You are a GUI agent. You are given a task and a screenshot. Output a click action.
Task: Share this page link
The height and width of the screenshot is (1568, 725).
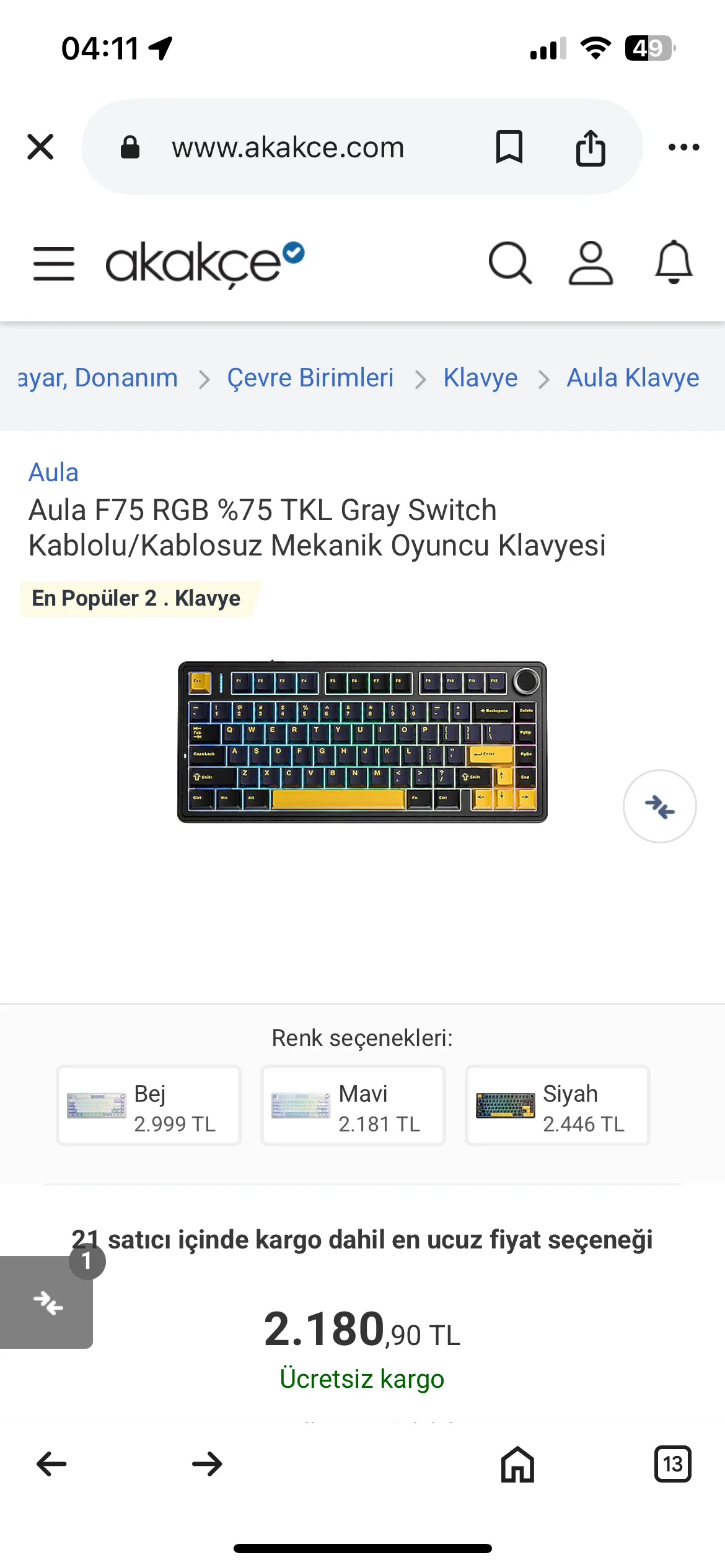coord(590,147)
